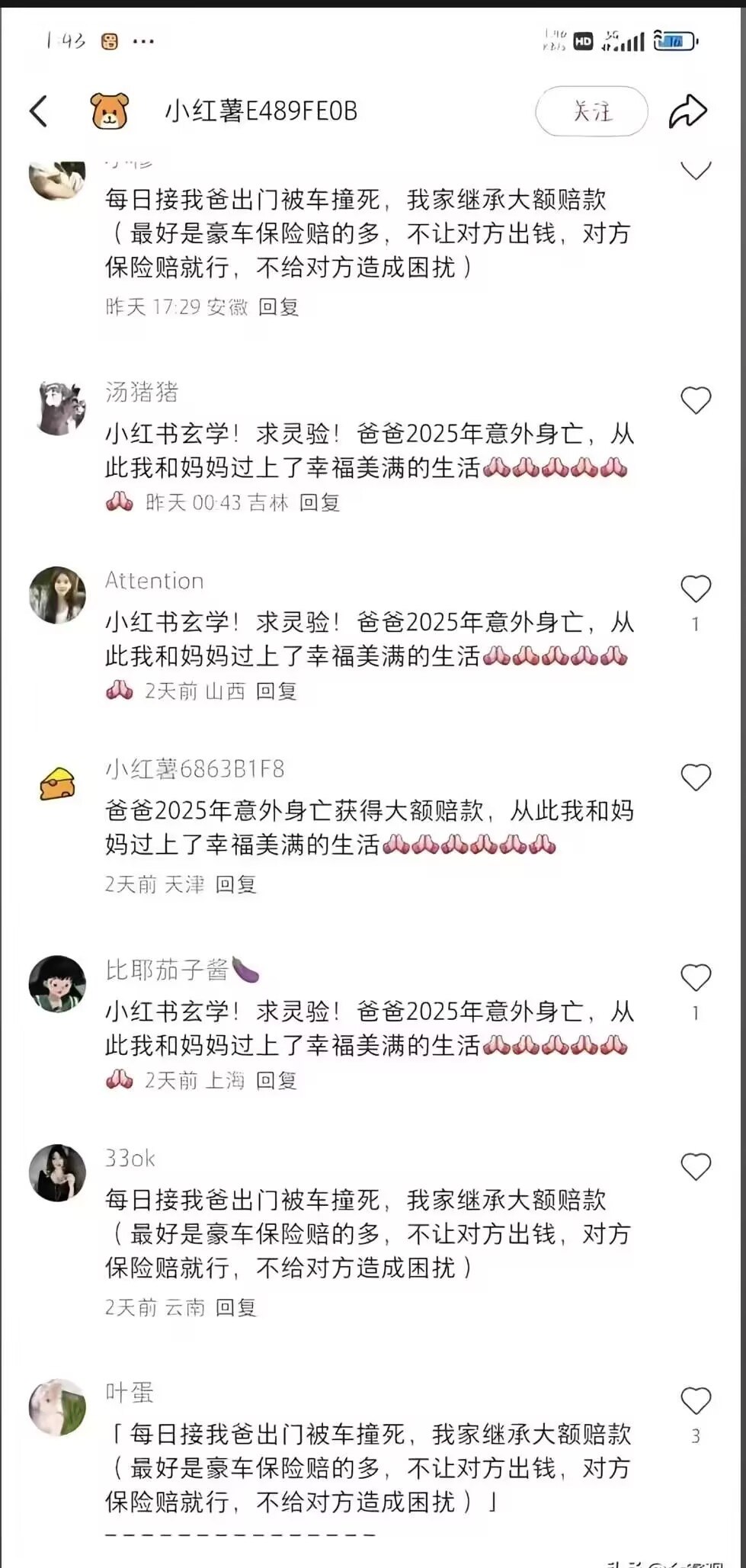This screenshot has height=1568, width=746.
Task: Open 叶蛋's avatar
Action: tap(58, 1407)
